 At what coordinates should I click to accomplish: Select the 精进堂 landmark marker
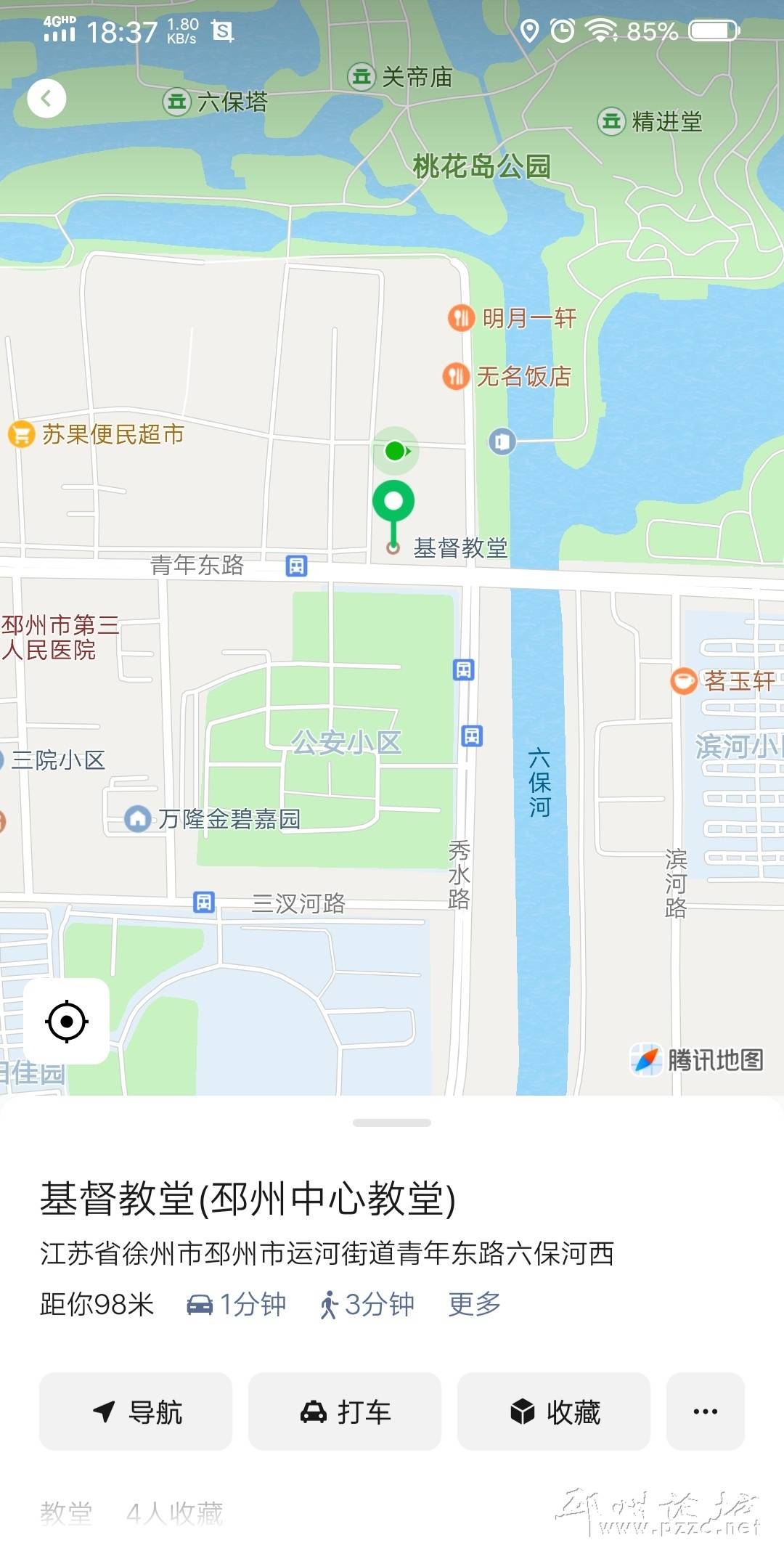click(x=611, y=121)
